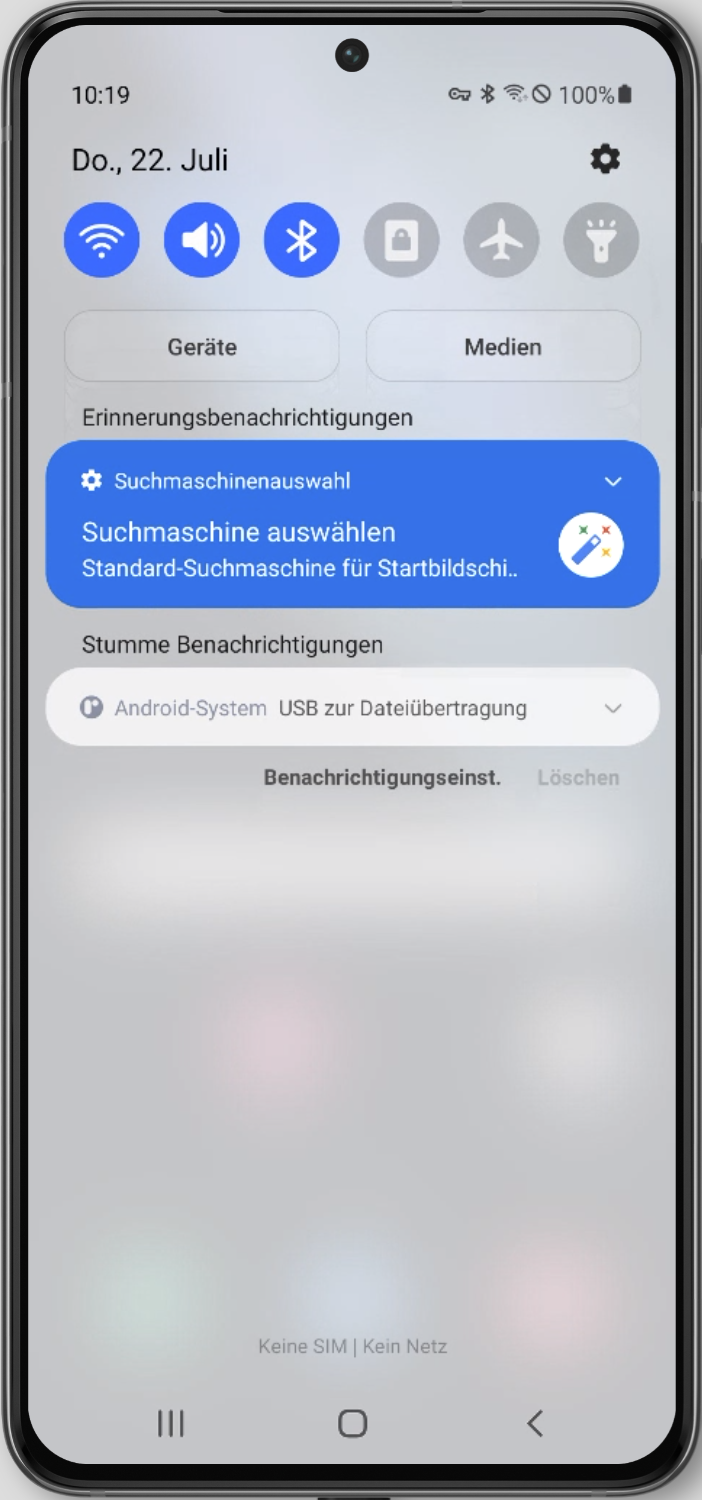Expand the Suchmaschinenauswahl notification chevron
Image resolution: width=702 pixels, height=1500 pixels.
[613, 481]
